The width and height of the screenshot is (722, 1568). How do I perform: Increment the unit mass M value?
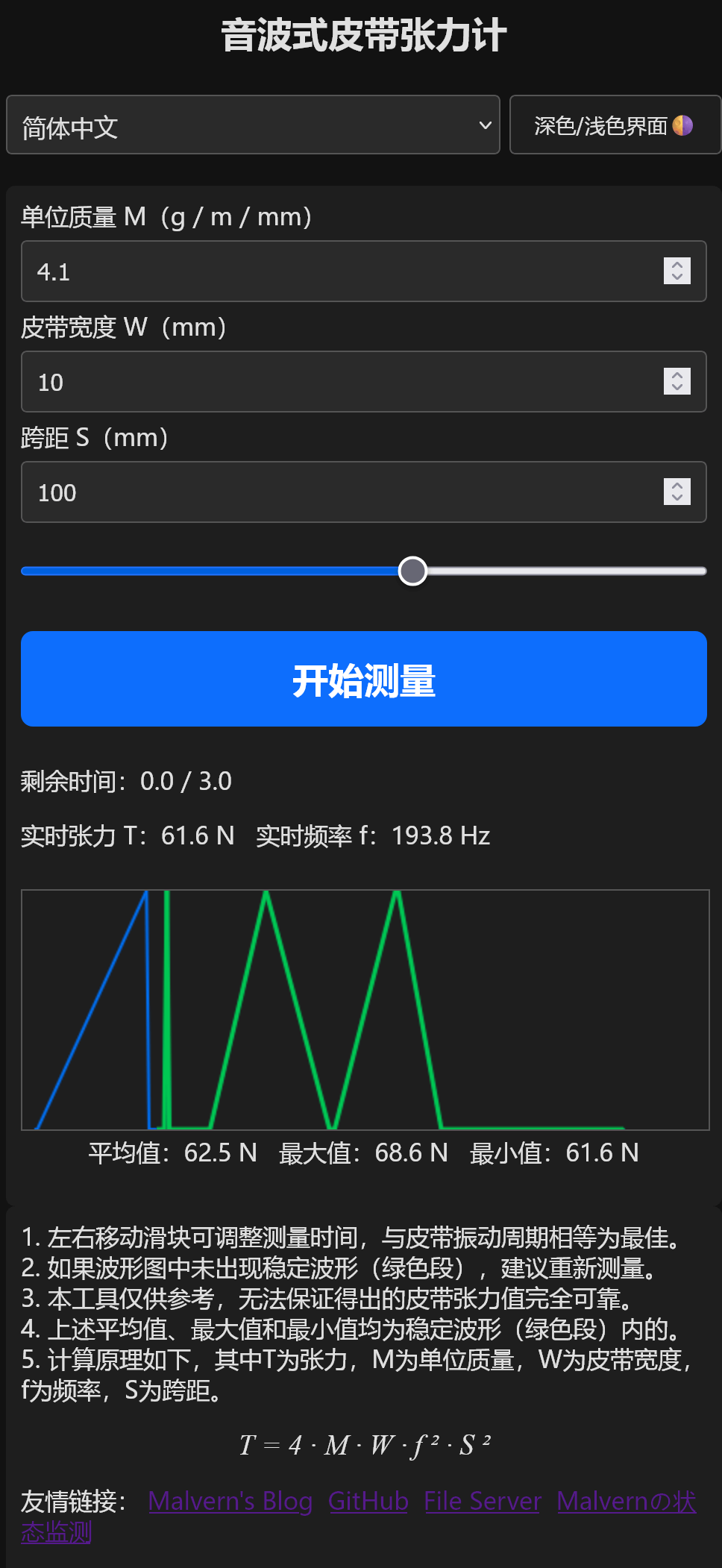(676, 263)
